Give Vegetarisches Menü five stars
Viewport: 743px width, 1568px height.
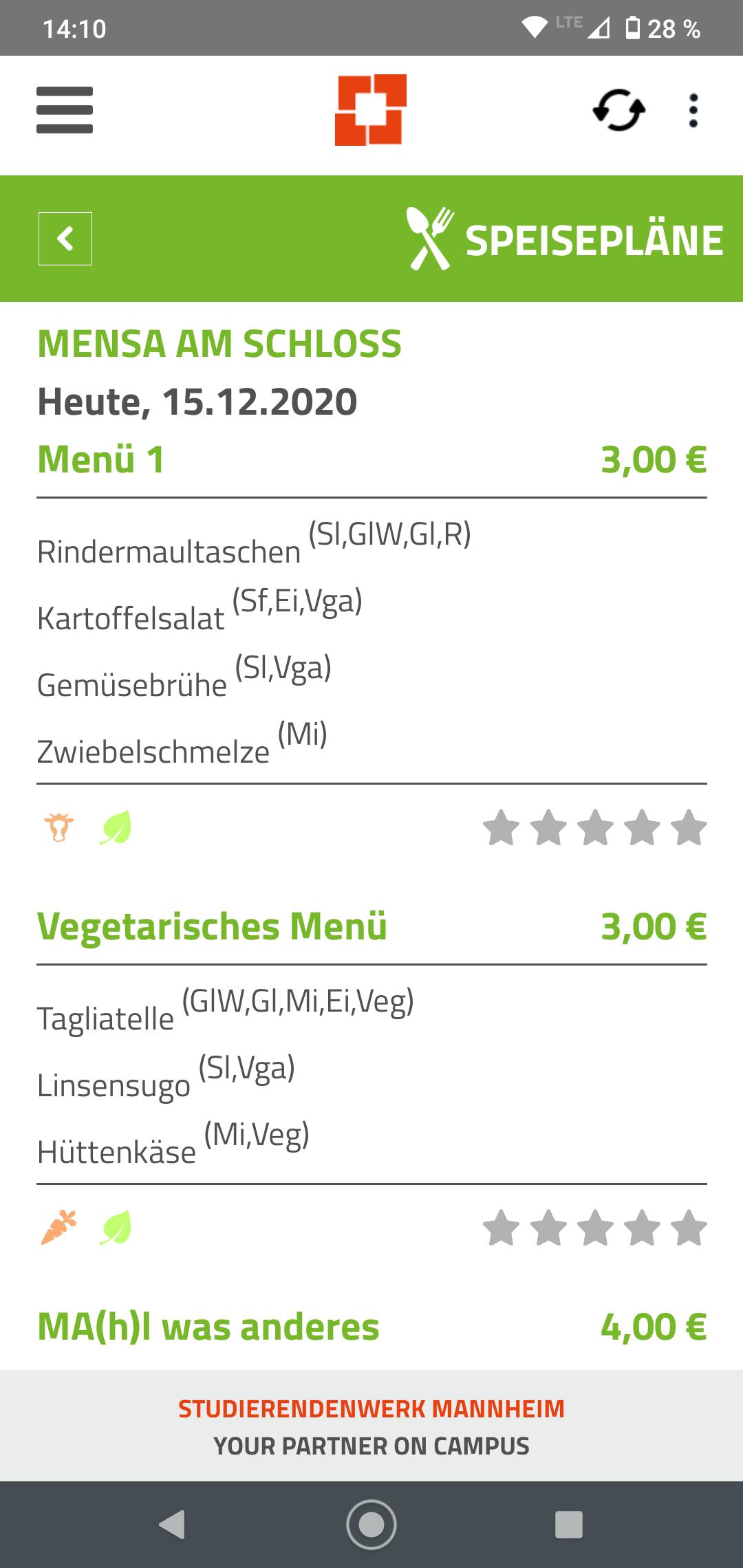(x=689, y=1228)
